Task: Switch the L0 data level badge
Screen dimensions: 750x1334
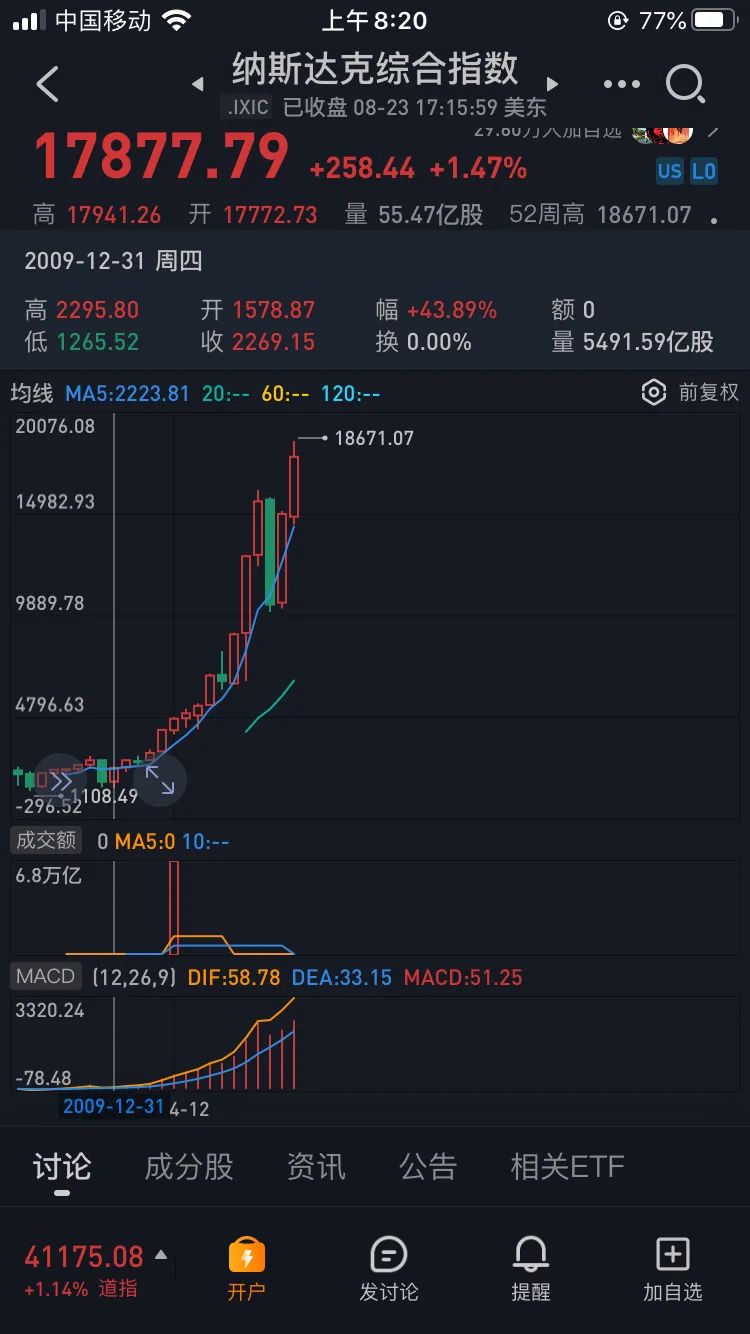Action: coord(703,172)
